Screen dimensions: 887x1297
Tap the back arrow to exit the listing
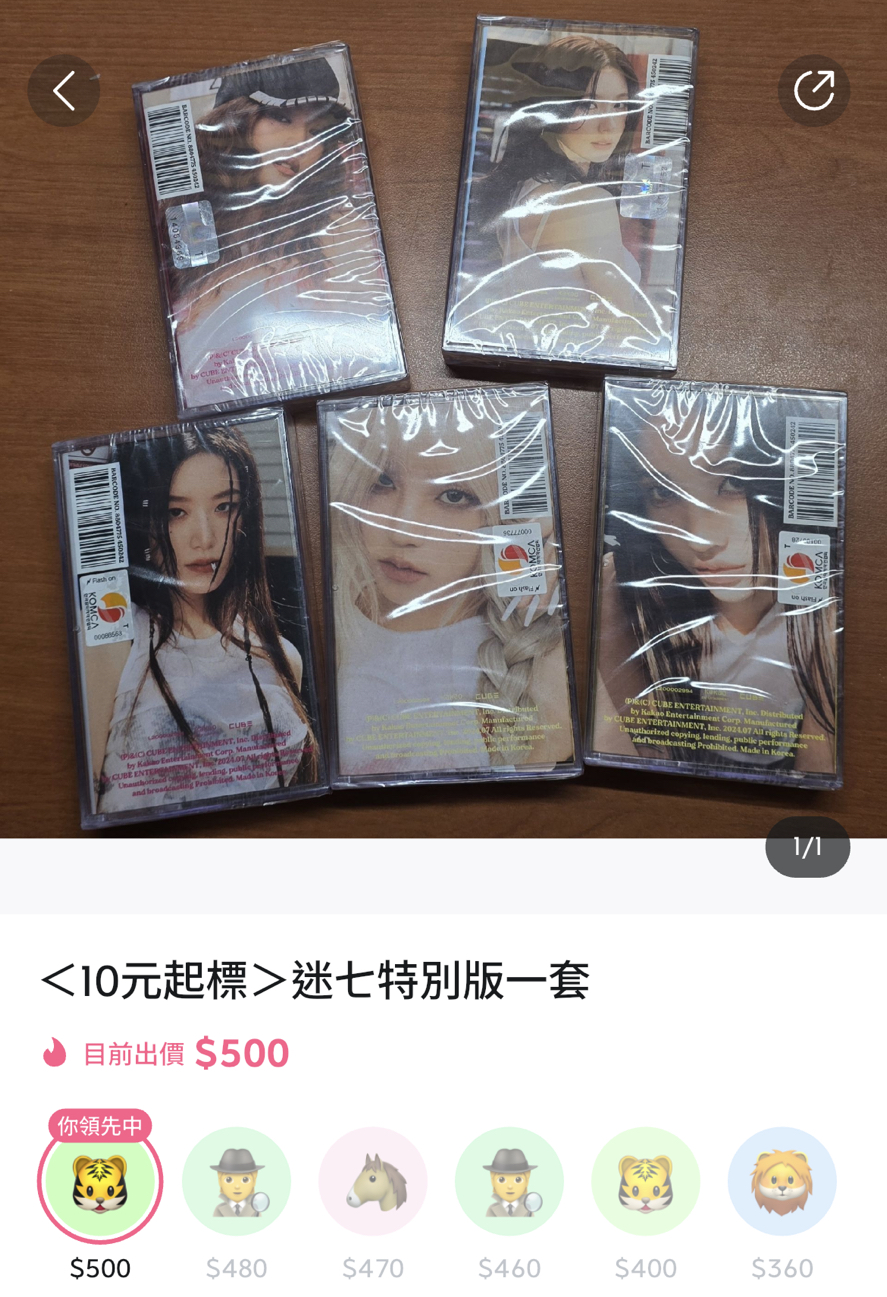(63, 89)
